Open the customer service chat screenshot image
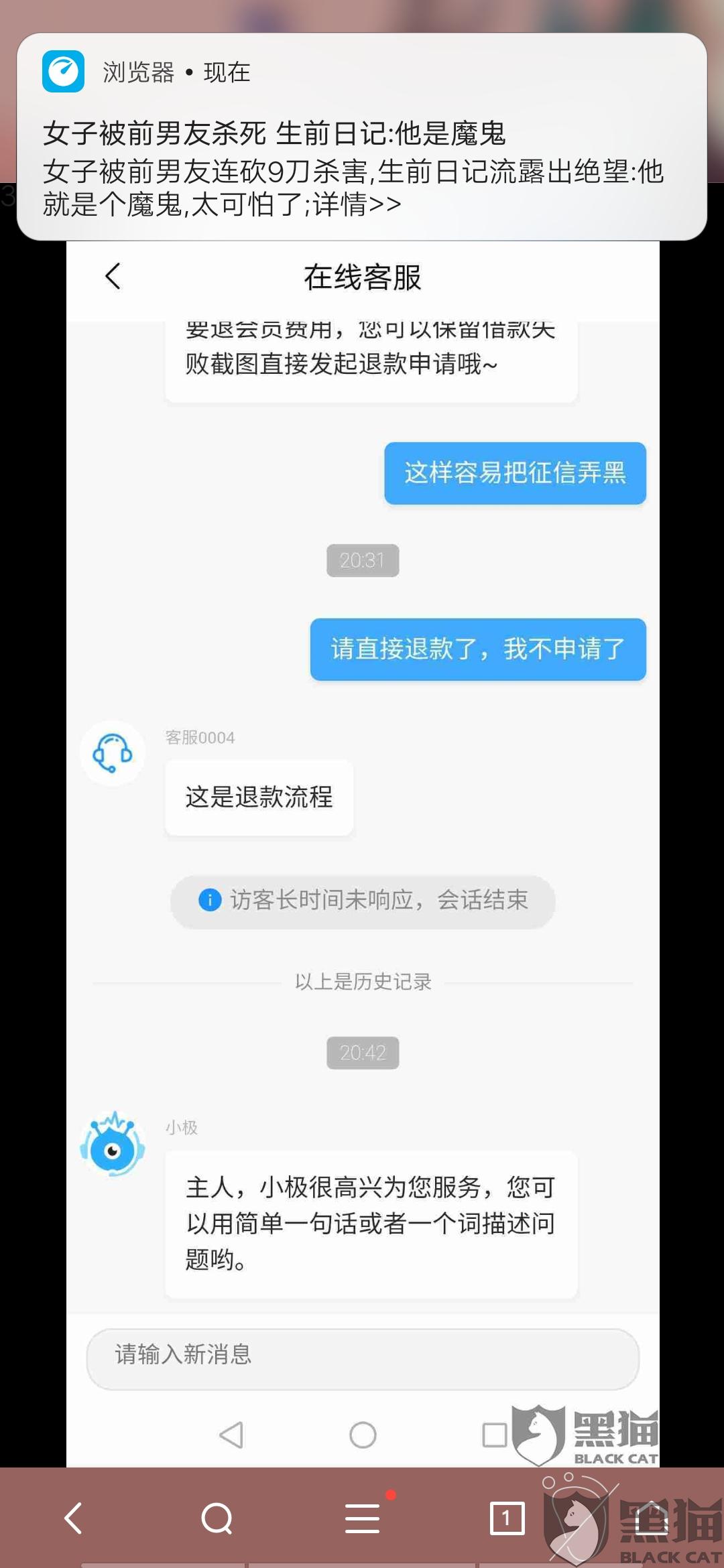The image size is (724, 1568). click(x=363, y=854)
